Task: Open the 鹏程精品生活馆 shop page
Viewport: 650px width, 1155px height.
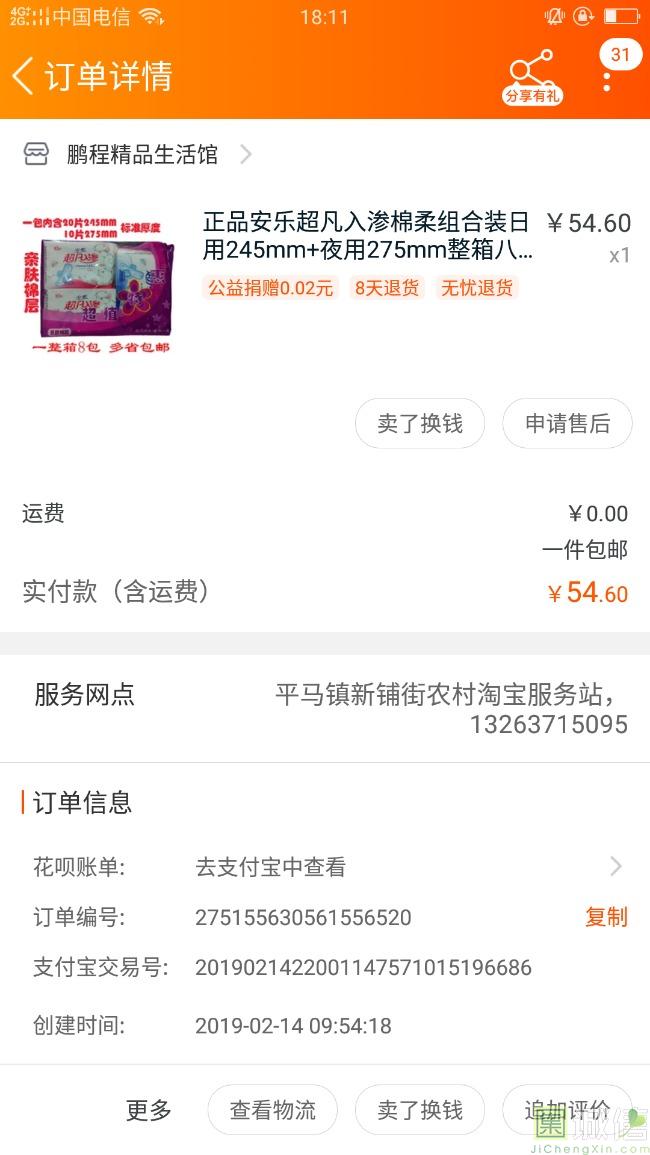Action: pyautogui.click(x=140, y=154)
